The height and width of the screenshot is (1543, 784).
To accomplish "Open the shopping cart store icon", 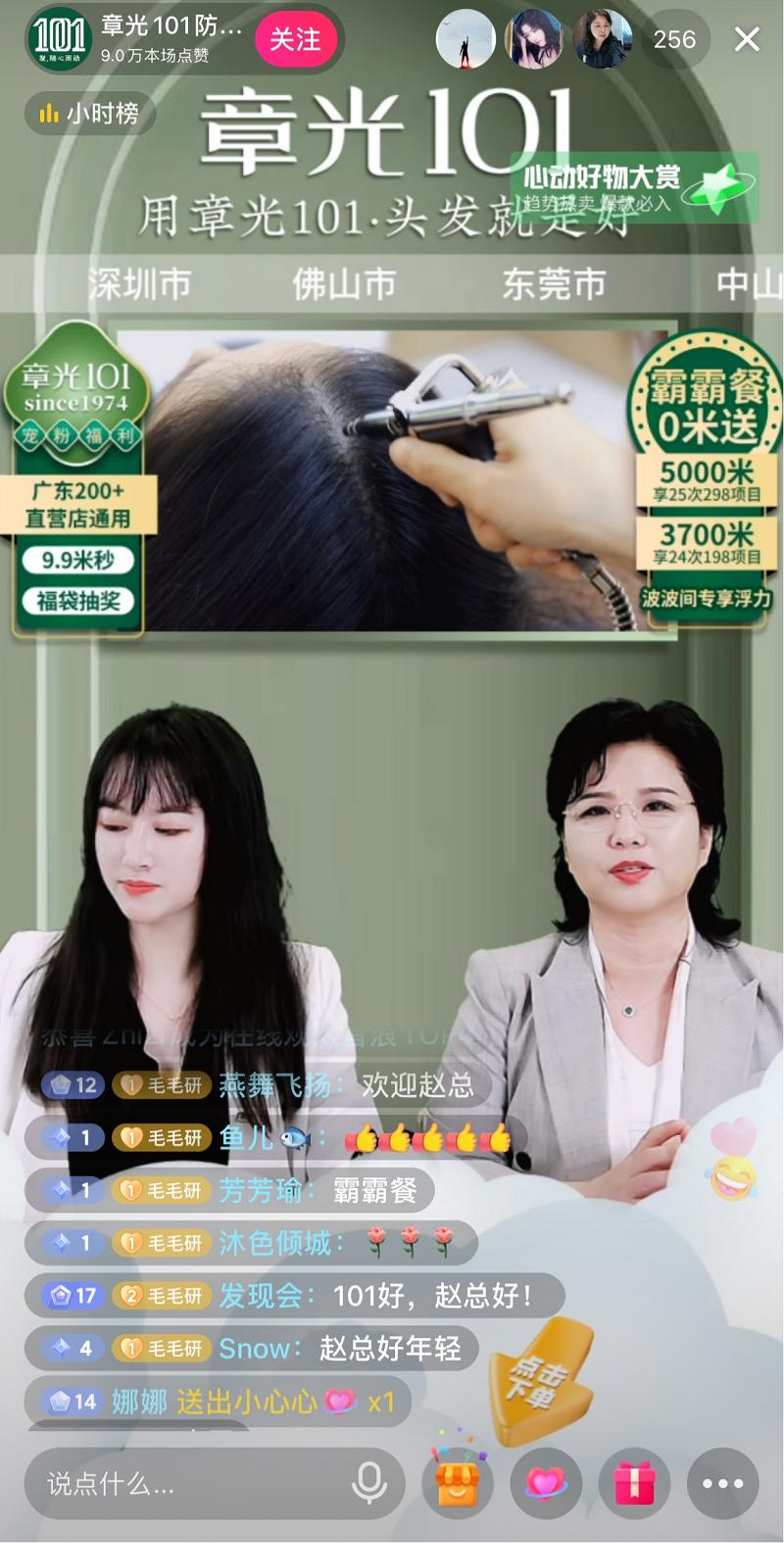I will tap(457, 1484).
